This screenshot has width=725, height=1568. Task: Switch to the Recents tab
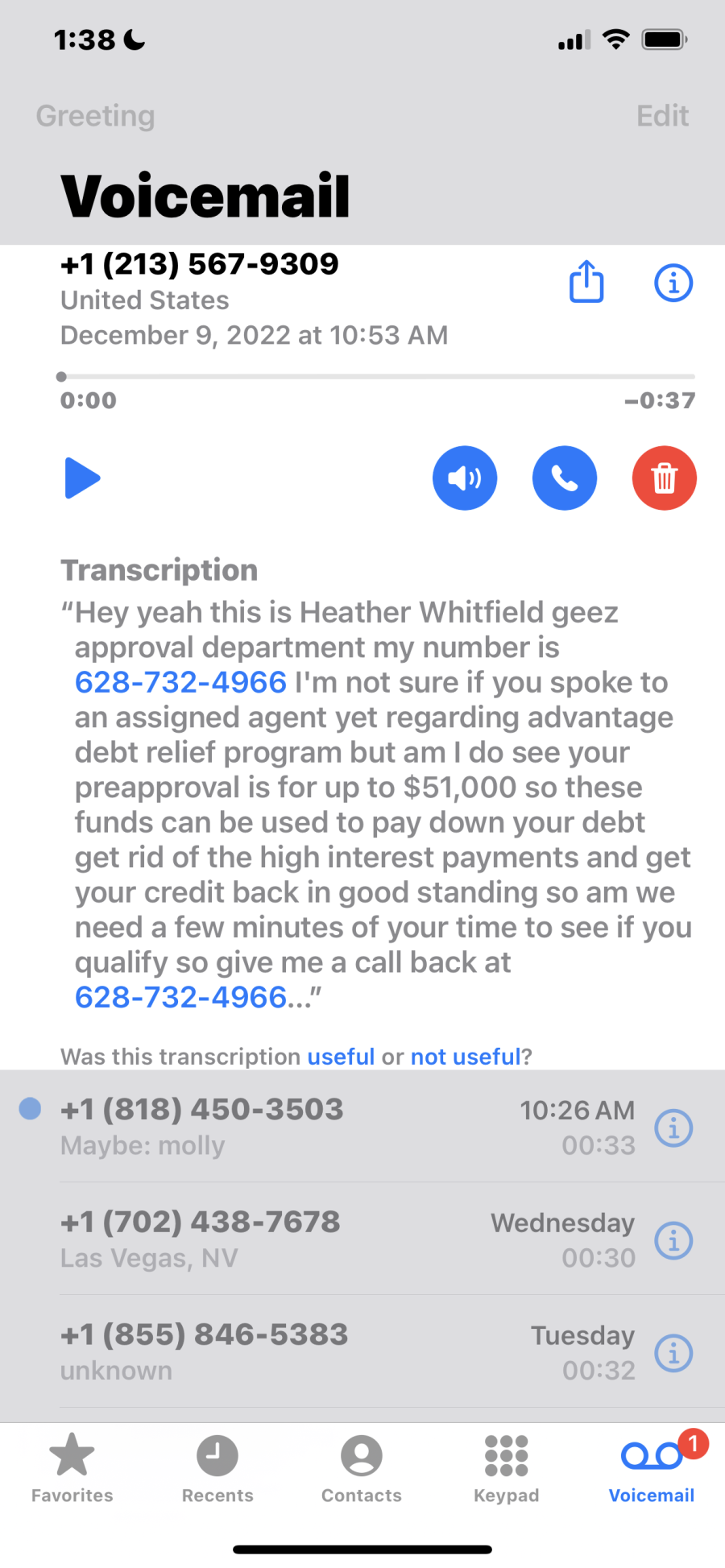coord(217,1469)
